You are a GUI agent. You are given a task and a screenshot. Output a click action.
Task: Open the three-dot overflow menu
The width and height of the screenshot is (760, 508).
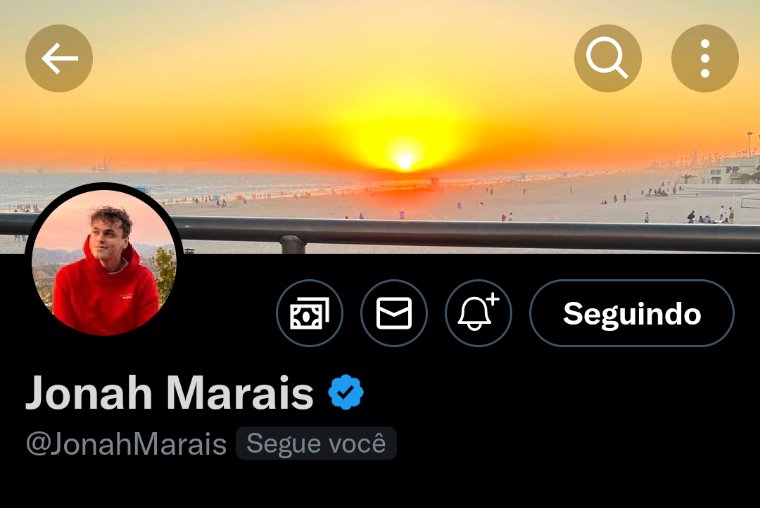pos(705,58)
